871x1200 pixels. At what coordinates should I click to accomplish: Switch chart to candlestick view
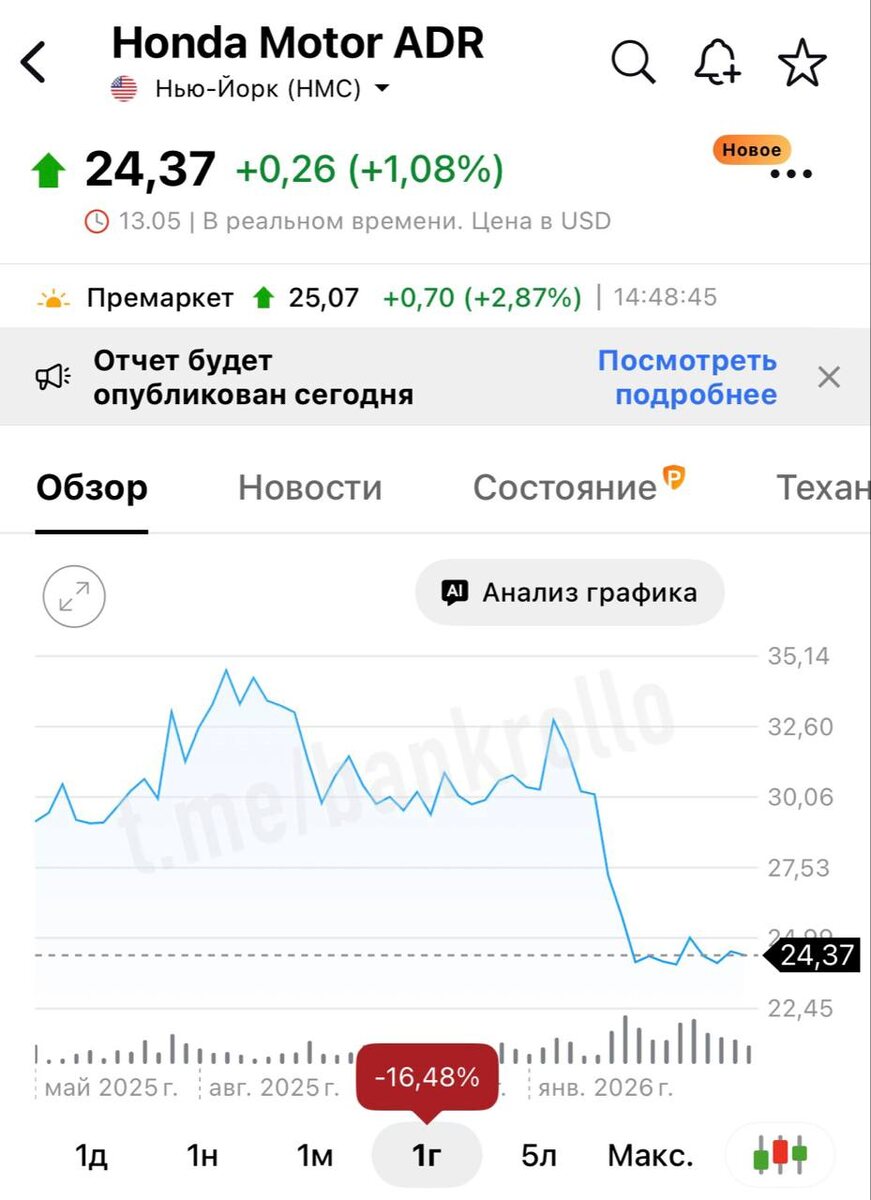tap(780, 1155)
